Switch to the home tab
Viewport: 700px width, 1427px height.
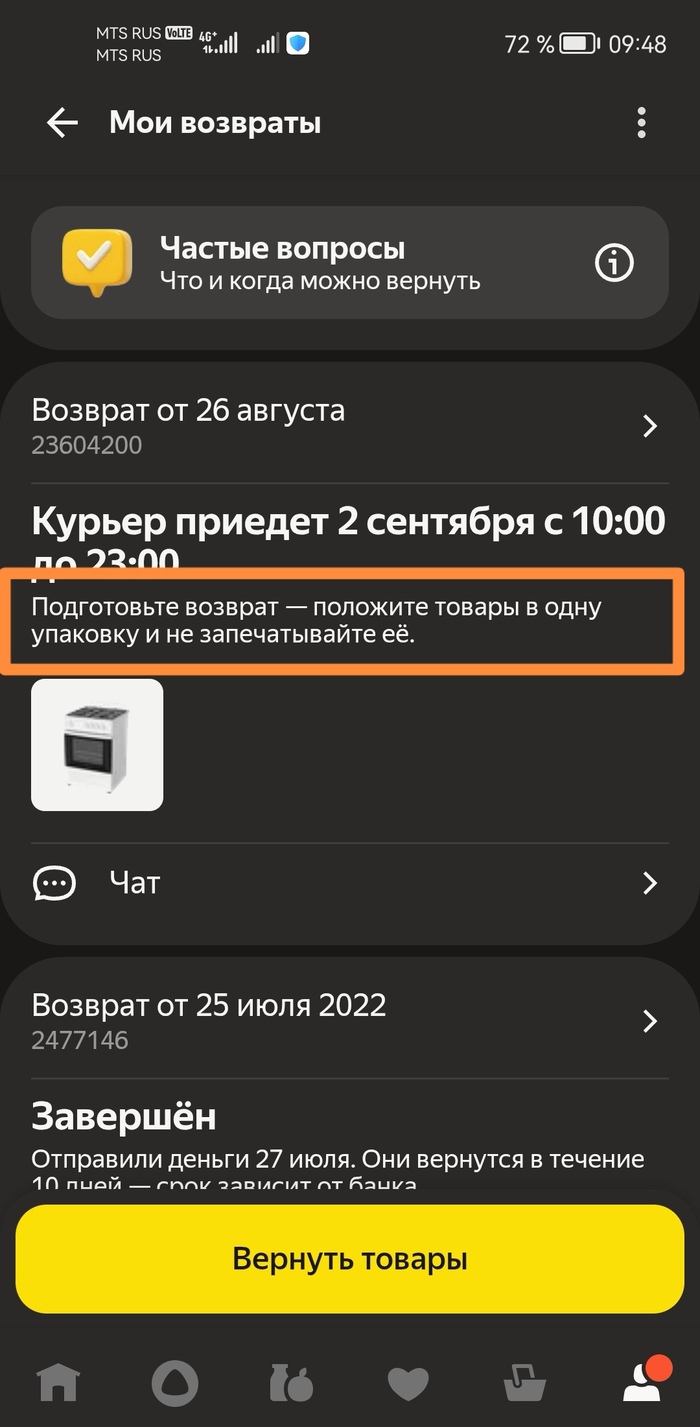[58, 1383]
